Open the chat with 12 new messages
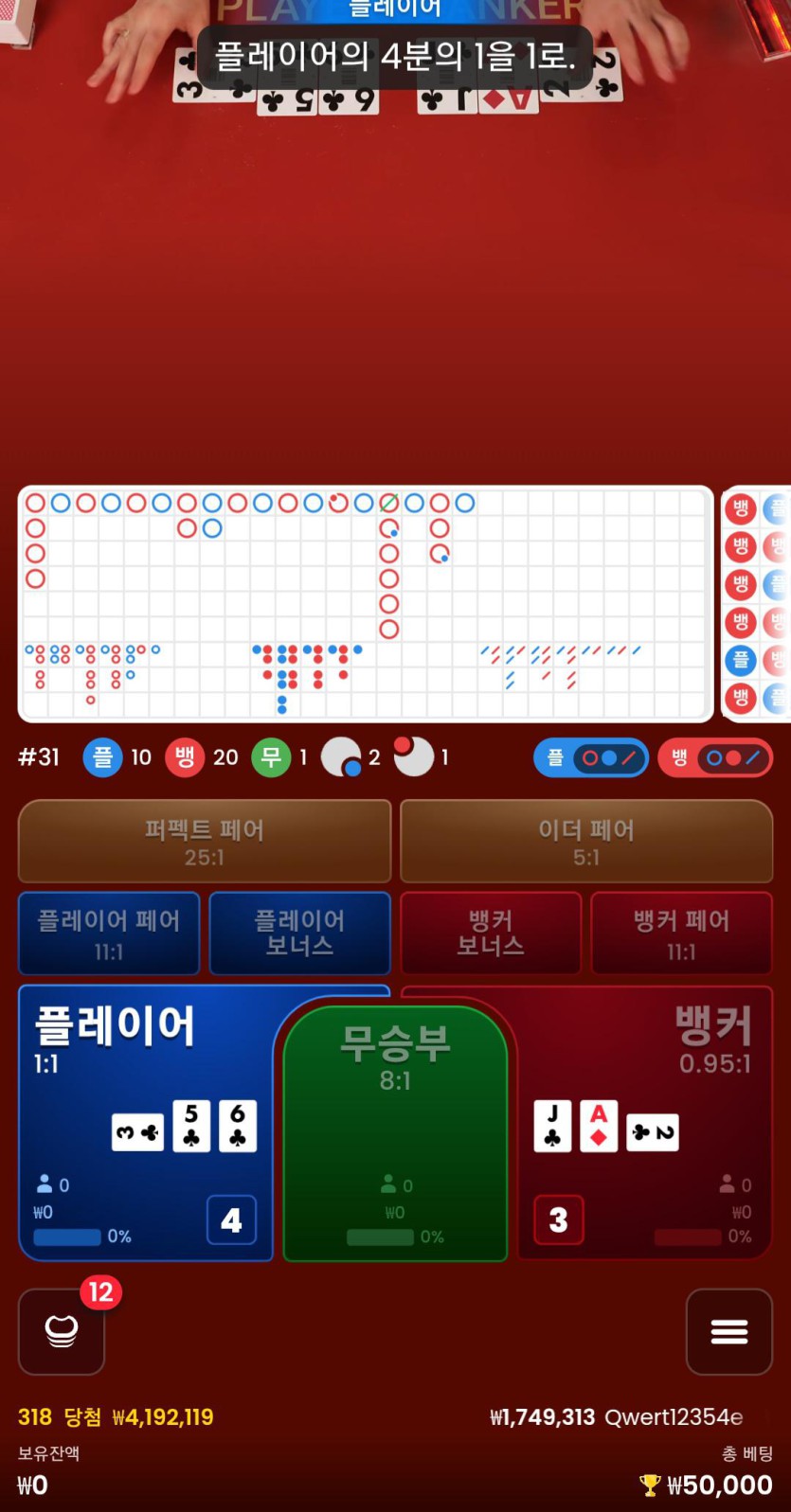This screenshot has height=1512, width=791. pos(62,1331)
